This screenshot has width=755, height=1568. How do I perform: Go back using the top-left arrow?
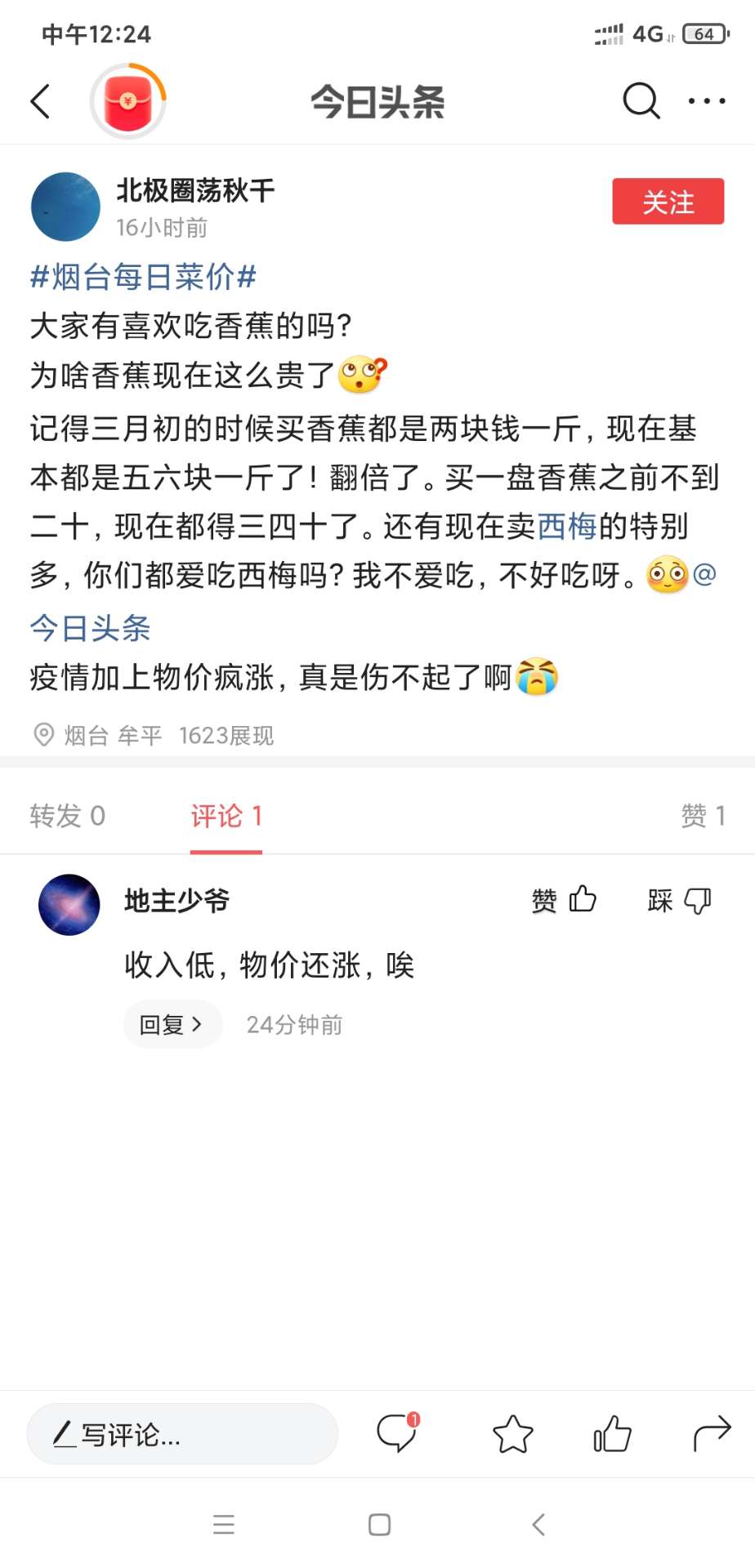pos(41,101)
